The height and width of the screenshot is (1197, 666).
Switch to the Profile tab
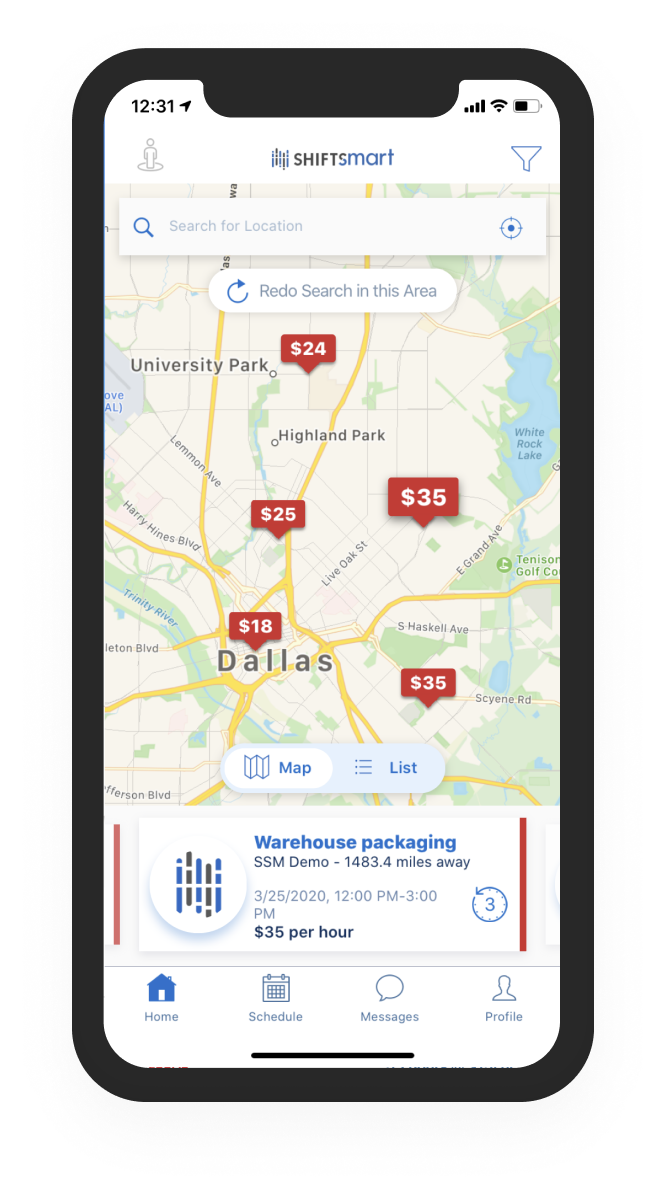[x=504, y=998]
